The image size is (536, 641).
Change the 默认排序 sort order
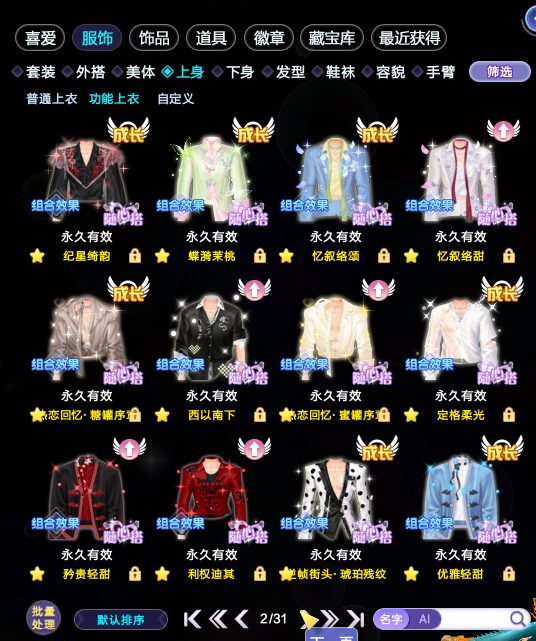[121, 620]
